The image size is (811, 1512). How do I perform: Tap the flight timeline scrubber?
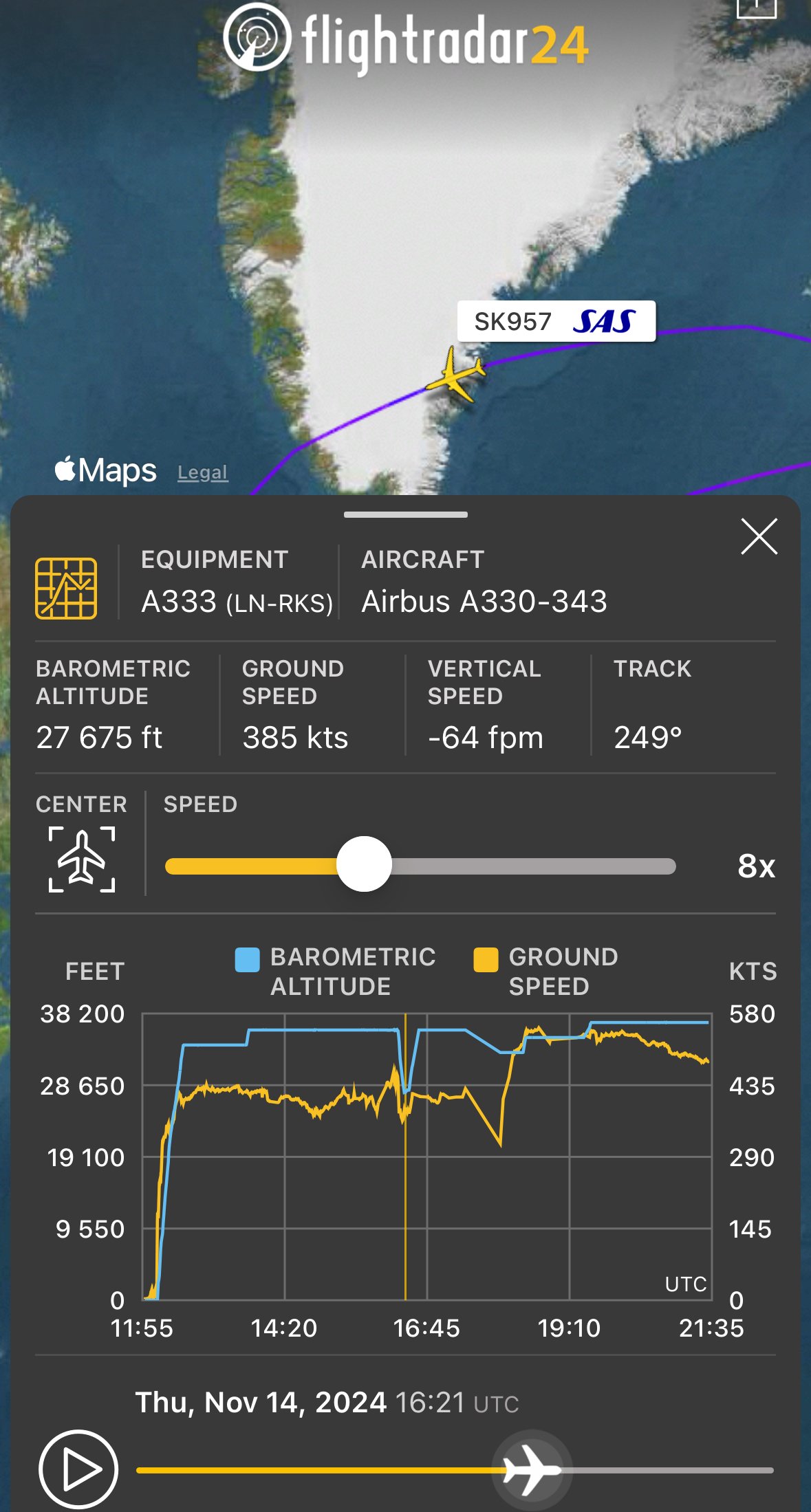click(532, 1470)
